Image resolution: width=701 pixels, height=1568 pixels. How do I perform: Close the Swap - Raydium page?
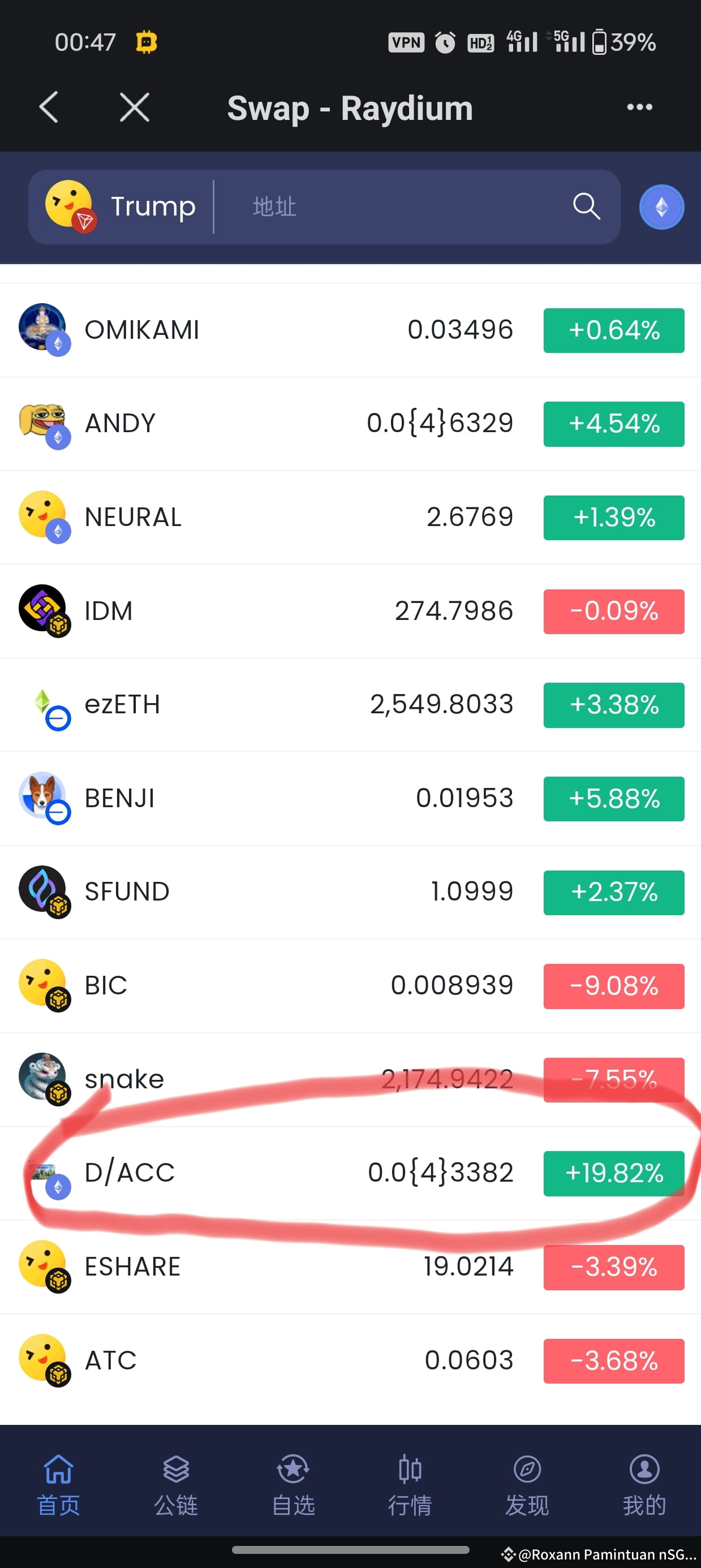(x=134, y=107)
